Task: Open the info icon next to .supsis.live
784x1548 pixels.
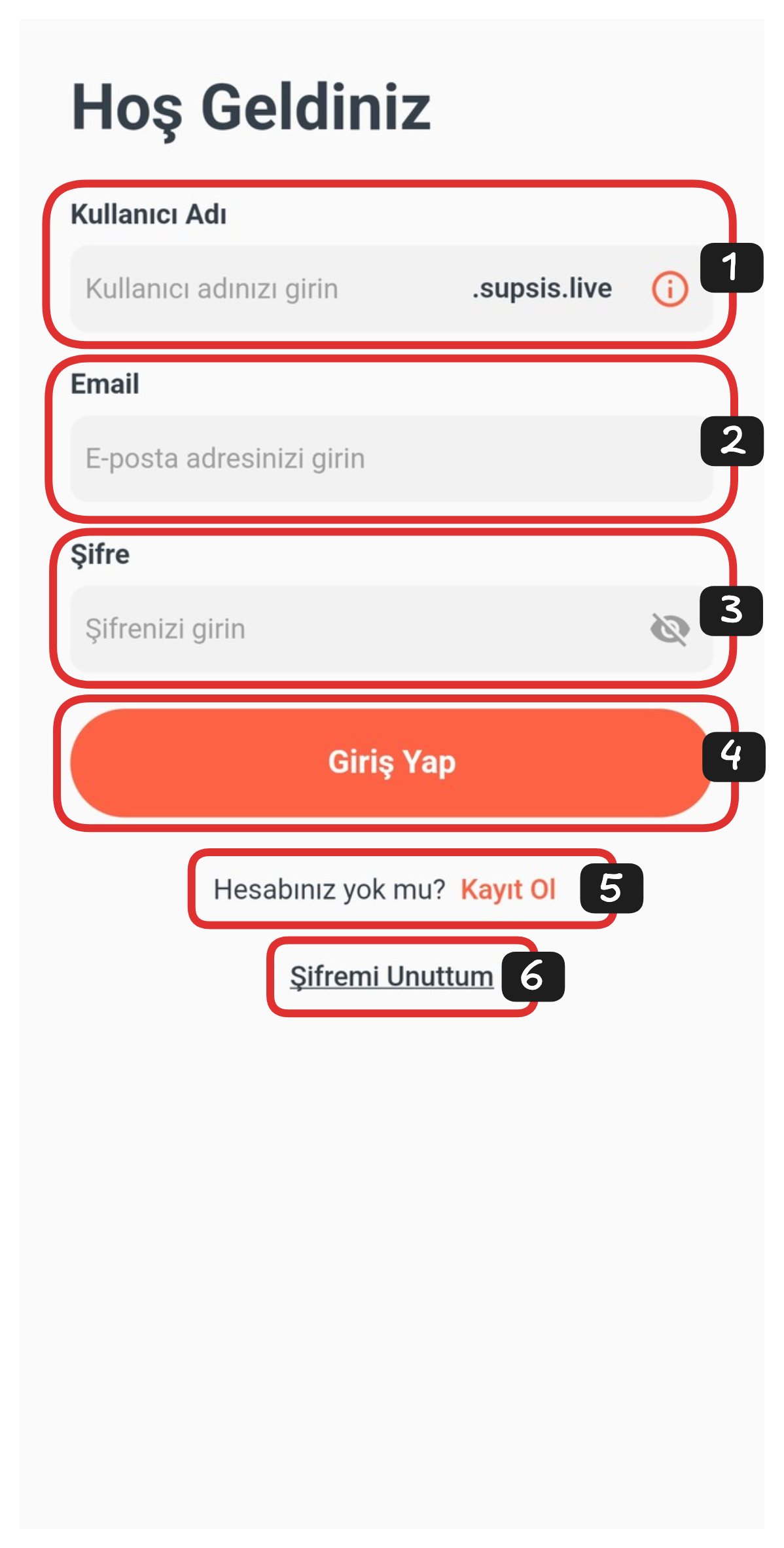Action: 669,289
